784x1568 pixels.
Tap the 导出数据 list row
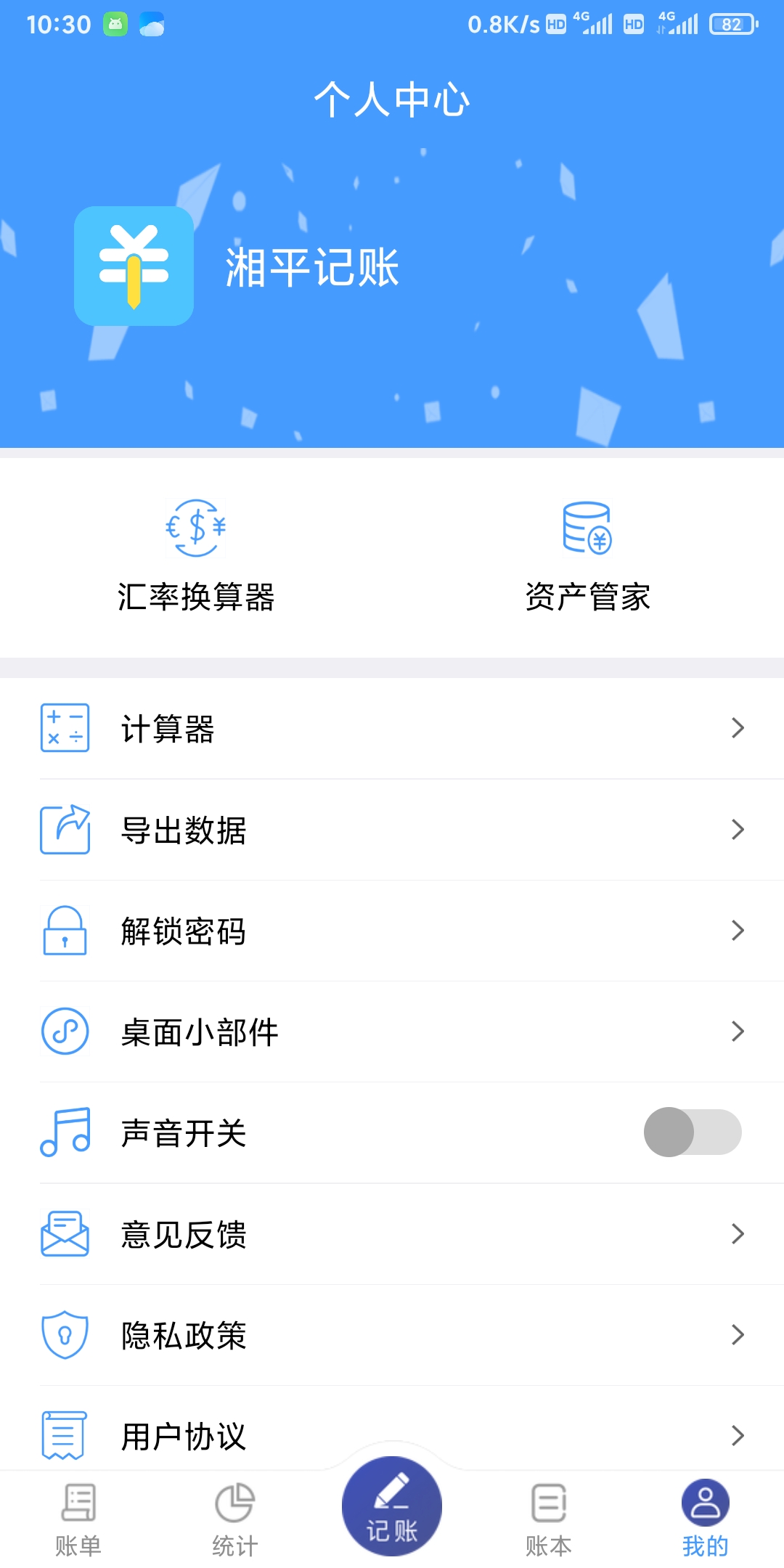[392, 830]
